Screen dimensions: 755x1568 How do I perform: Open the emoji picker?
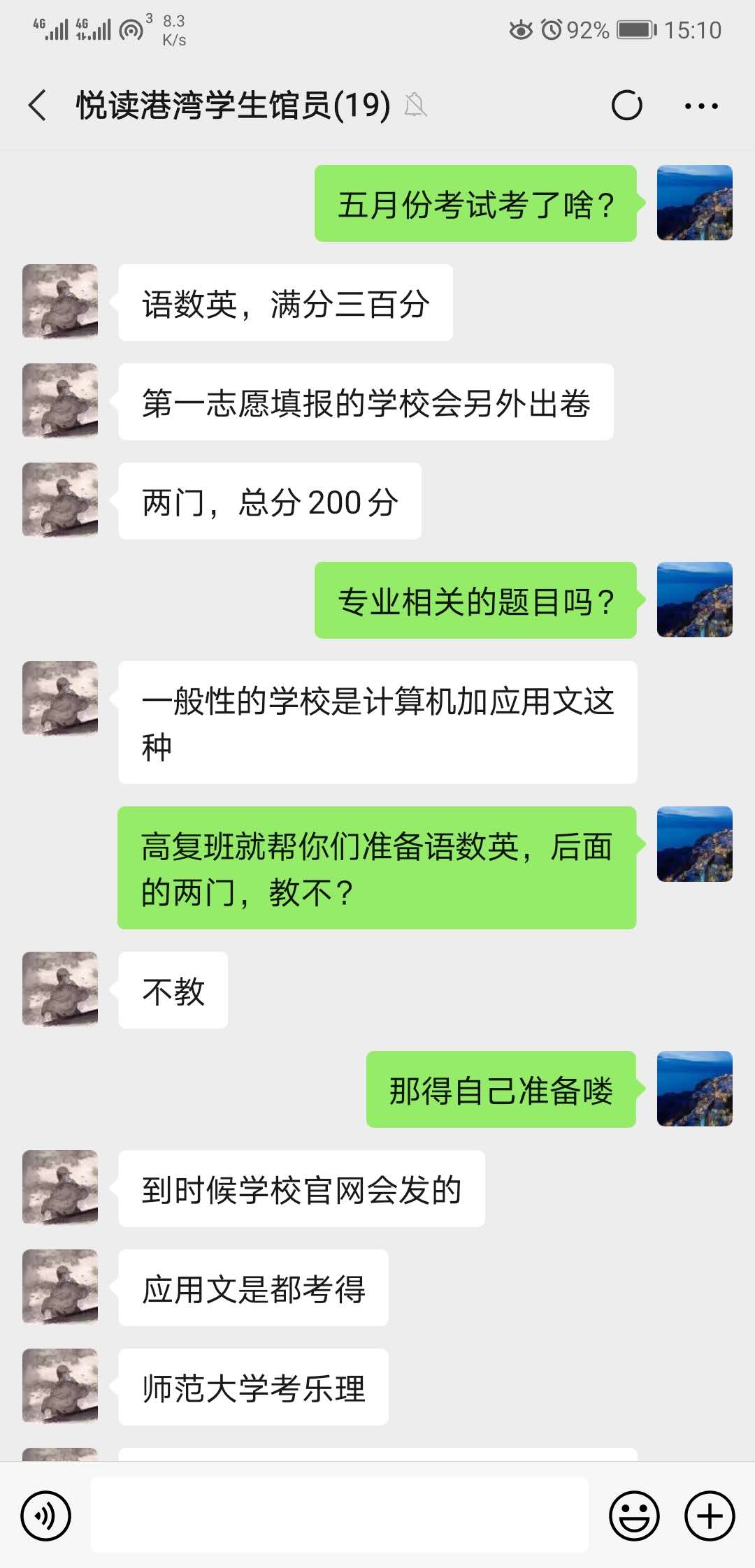pyautogui.click(x=634, y=1516)
